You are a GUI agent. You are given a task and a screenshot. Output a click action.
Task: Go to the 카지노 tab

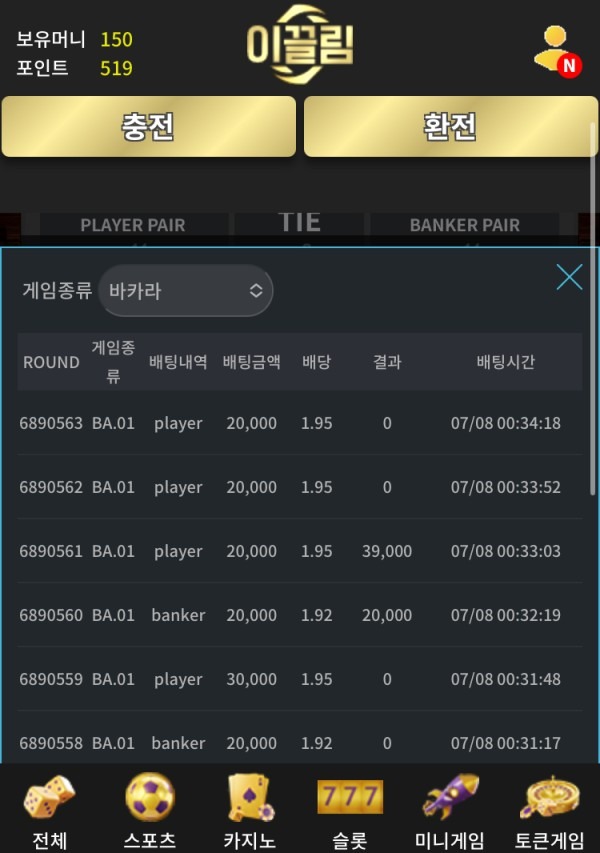(x=249, y=810)
